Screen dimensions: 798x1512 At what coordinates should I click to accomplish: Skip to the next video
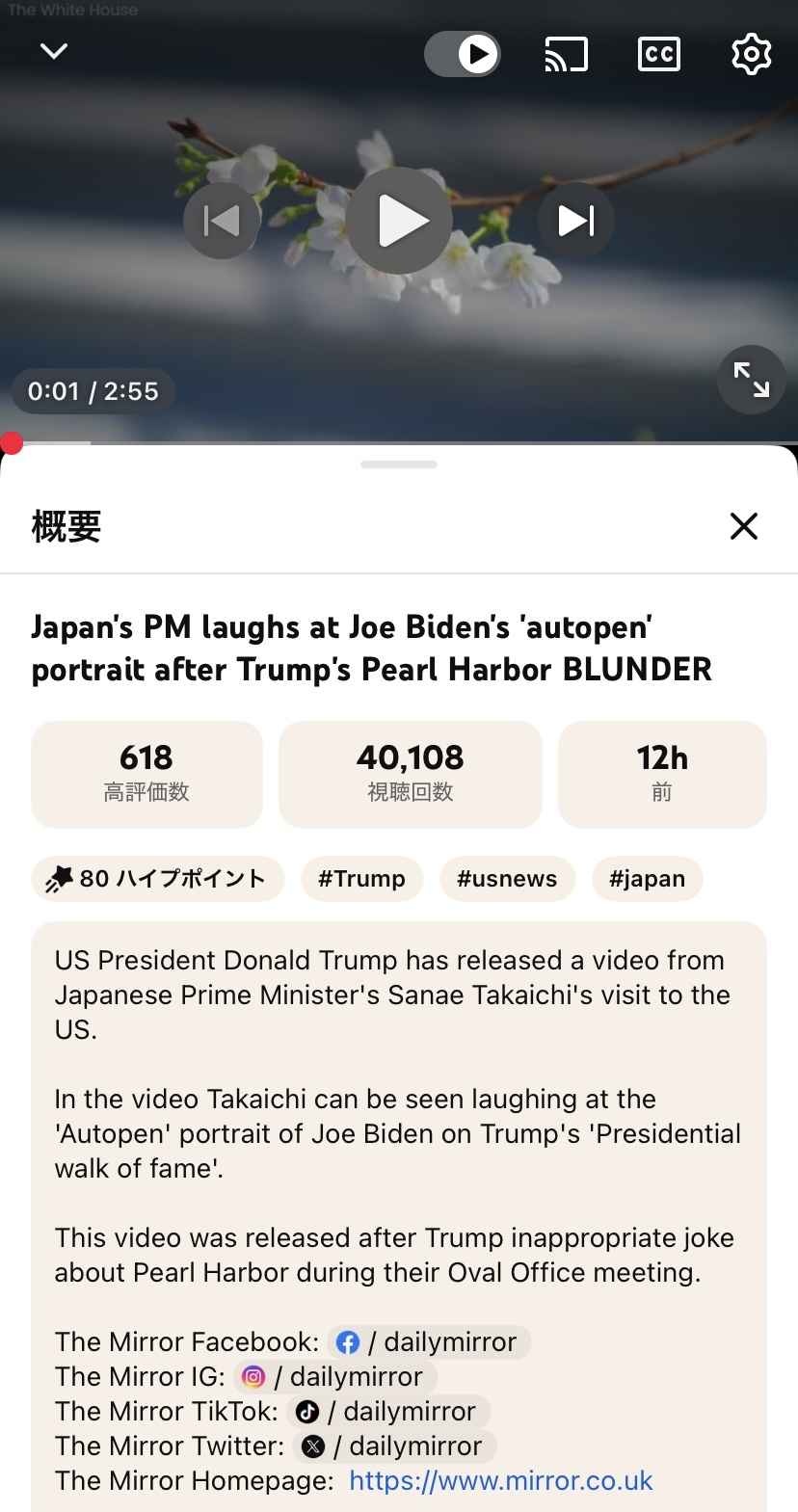click(576, 221)
